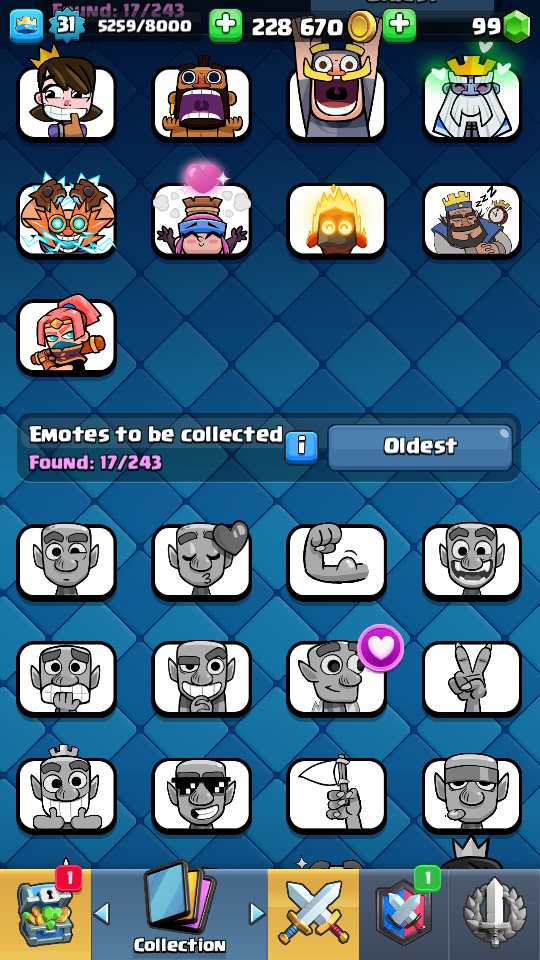Open the locked peace sign emote
Screen dimensions: 540x960
click(x=471, y=678)
